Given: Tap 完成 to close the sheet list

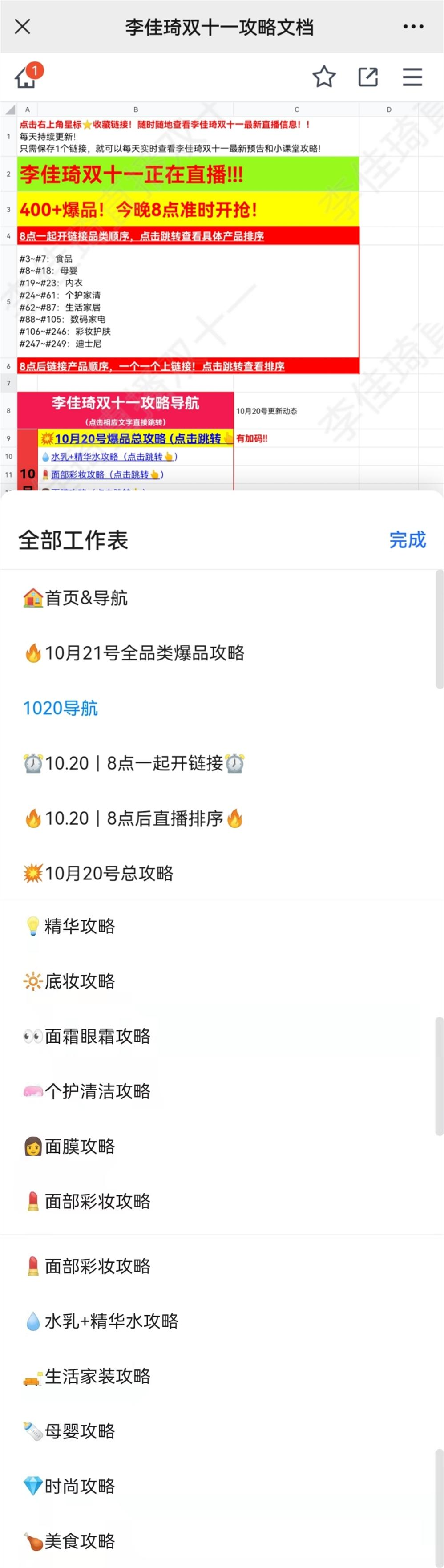Looking at the screenshot, I should point(407,540).
